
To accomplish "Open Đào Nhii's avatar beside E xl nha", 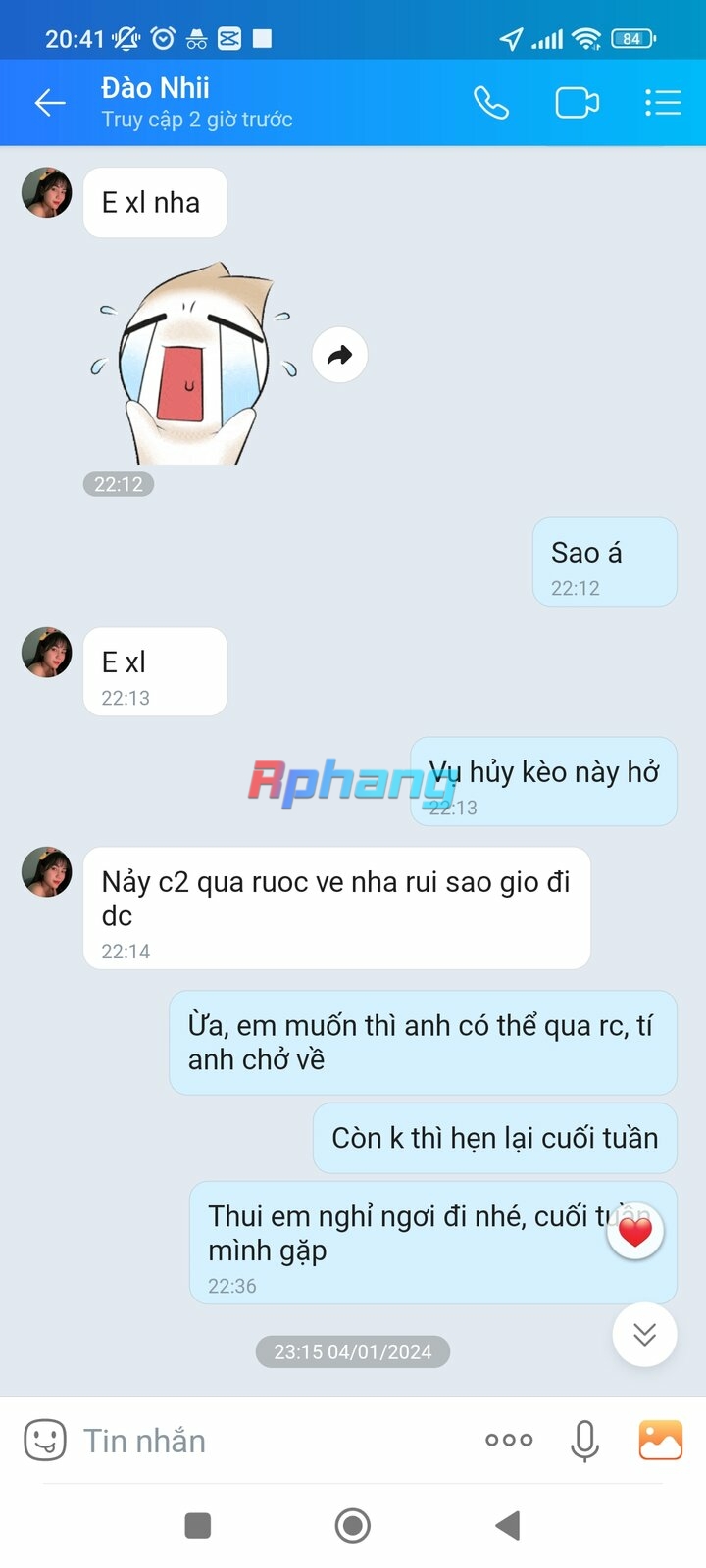I will [47, 192].
